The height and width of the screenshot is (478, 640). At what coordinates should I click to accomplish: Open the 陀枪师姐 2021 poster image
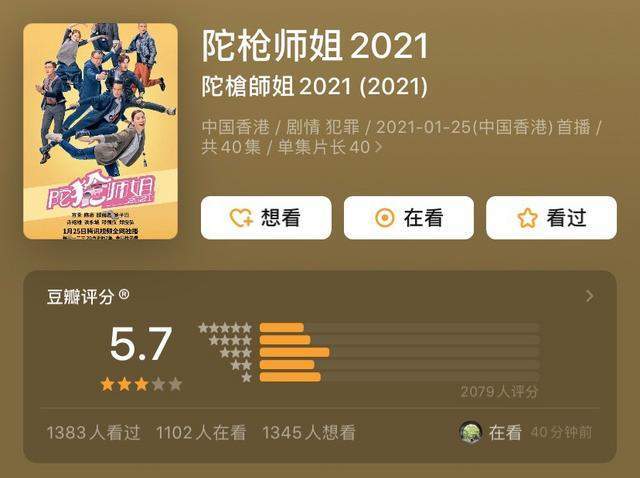[100, 130]
